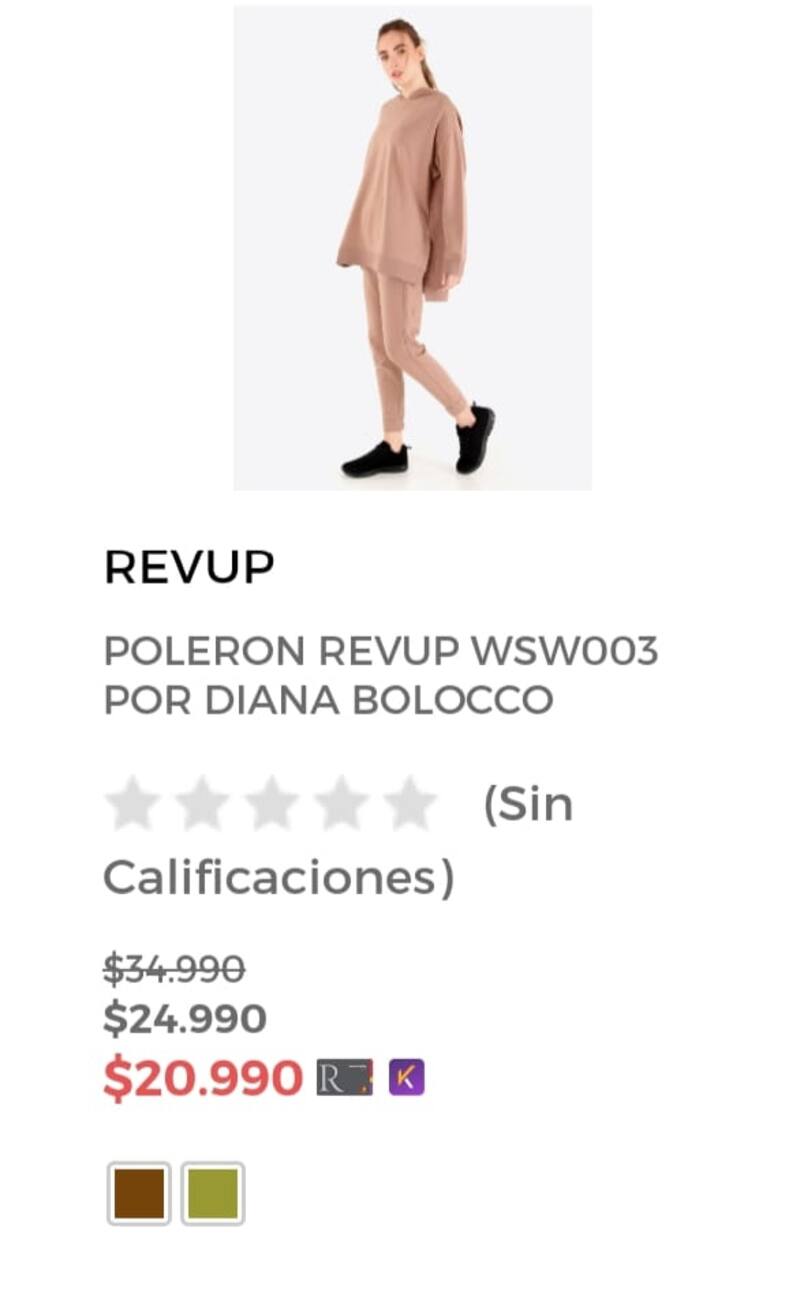Select the brown color swatch
Viewport: 800px width, 1303px height.
coord(139,1193)
